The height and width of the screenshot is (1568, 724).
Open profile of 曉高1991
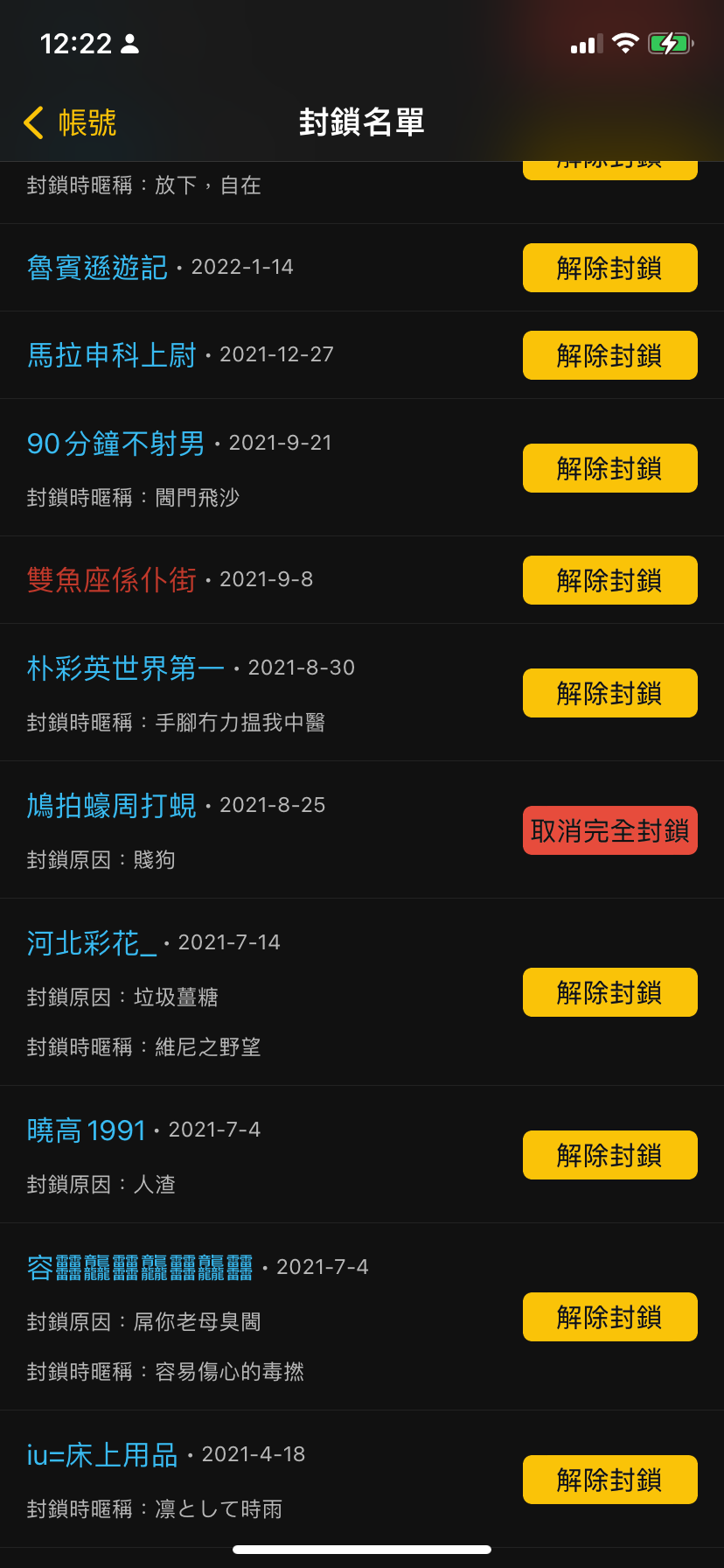tap(87, 1130)
